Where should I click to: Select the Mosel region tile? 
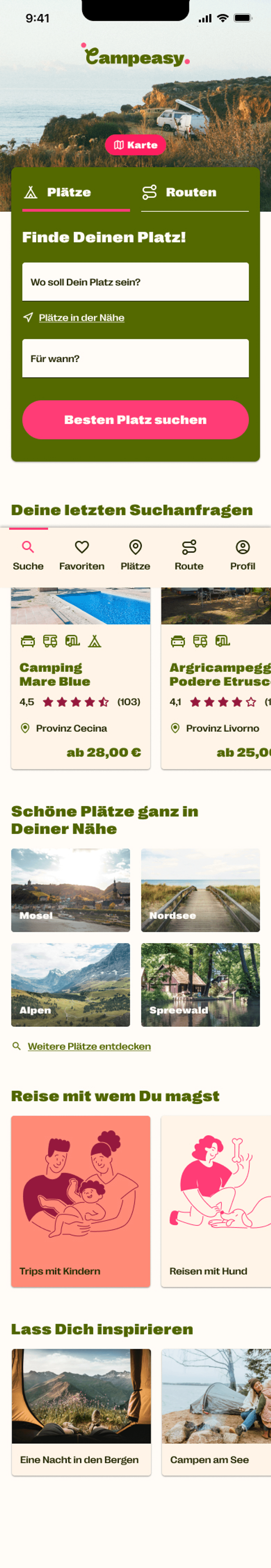point(70,890)
